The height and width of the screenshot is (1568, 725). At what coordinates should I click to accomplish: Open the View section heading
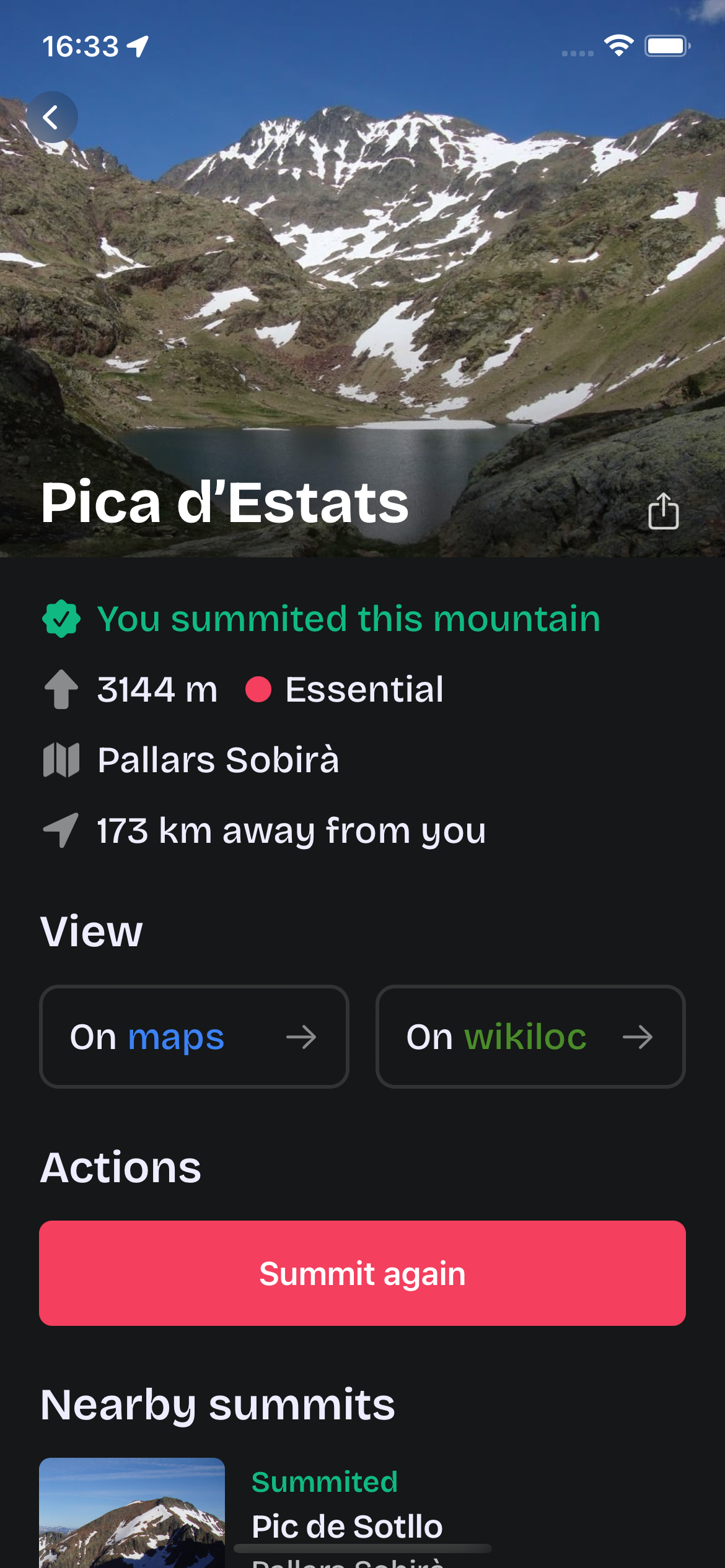click(x=92, y=932)
